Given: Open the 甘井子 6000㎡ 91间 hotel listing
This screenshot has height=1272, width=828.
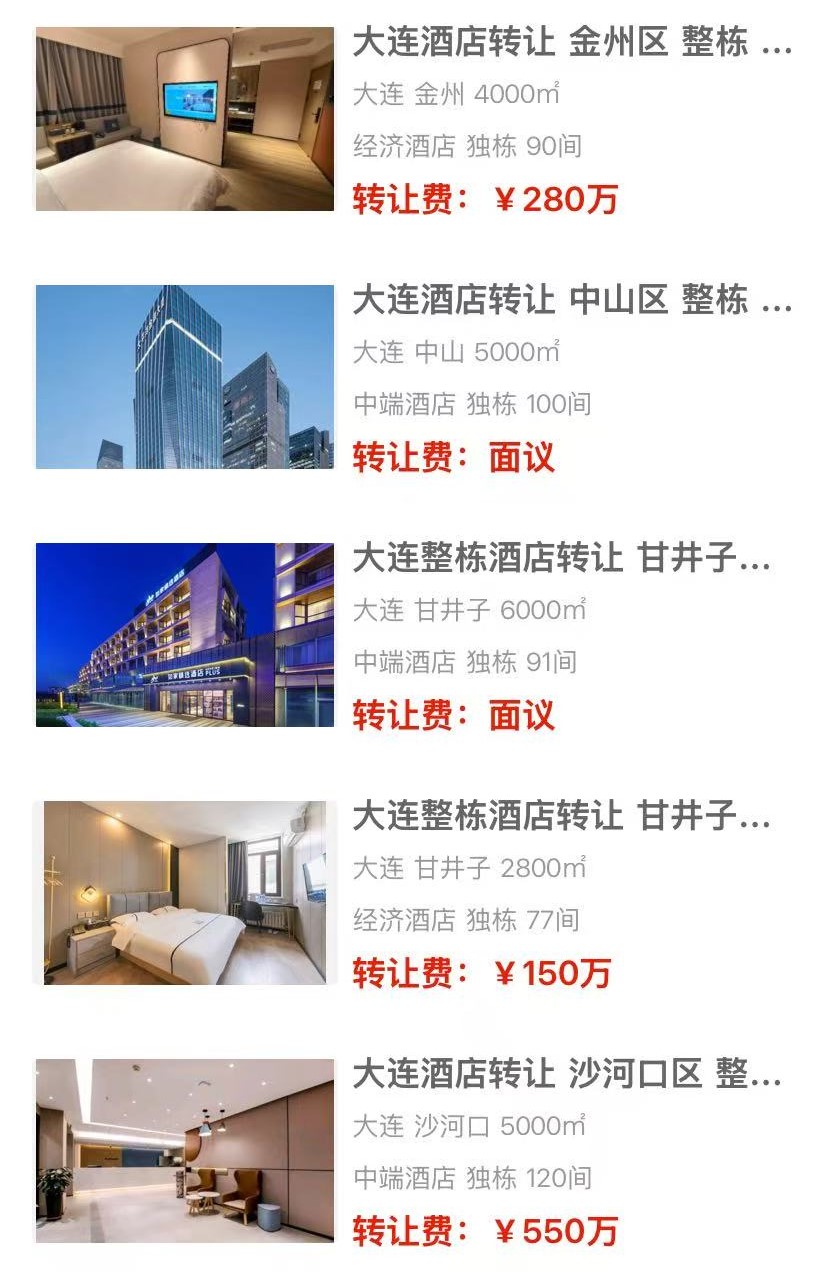Looking at the screenshot, I should [x=560, y=559].
